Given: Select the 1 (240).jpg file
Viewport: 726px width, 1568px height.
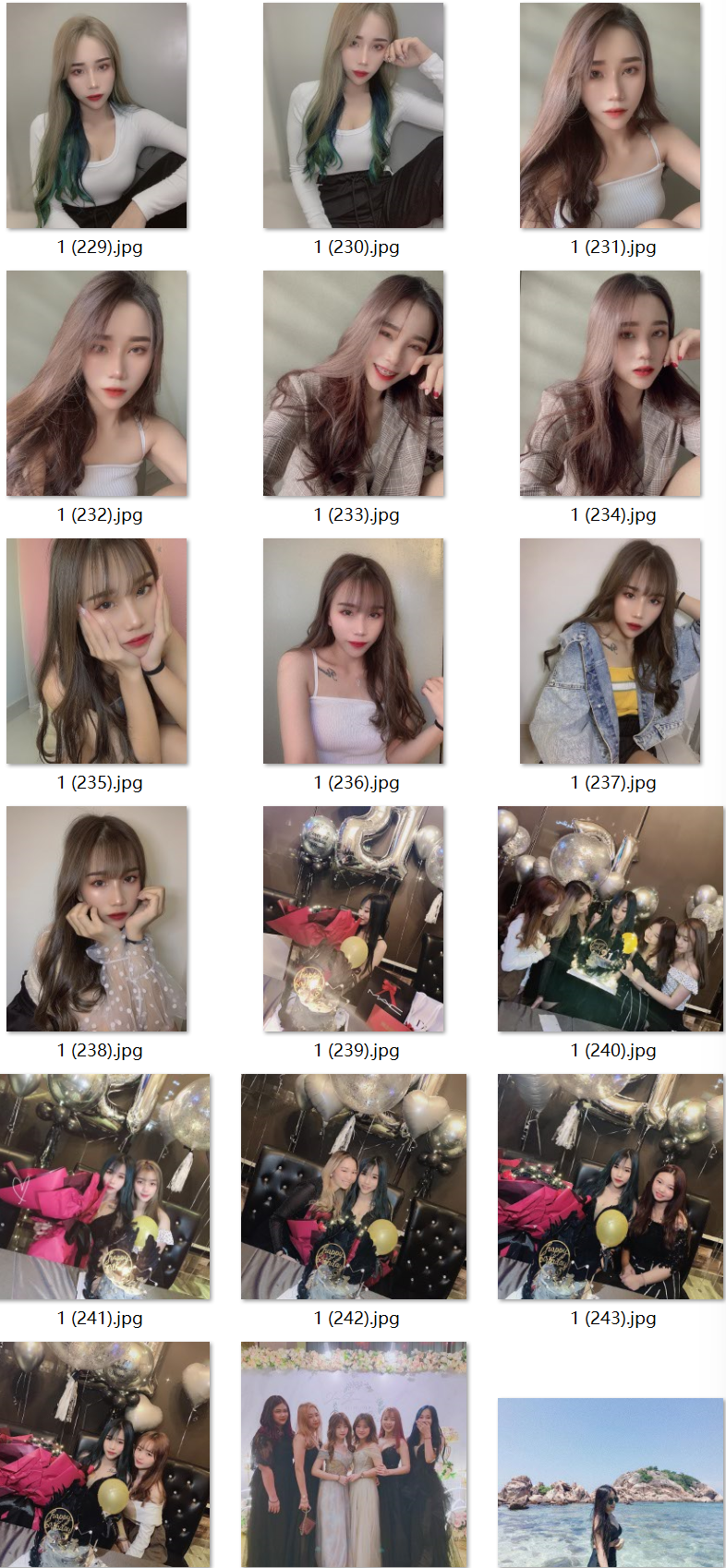Looking at the screenshot, I should [611, 920].
